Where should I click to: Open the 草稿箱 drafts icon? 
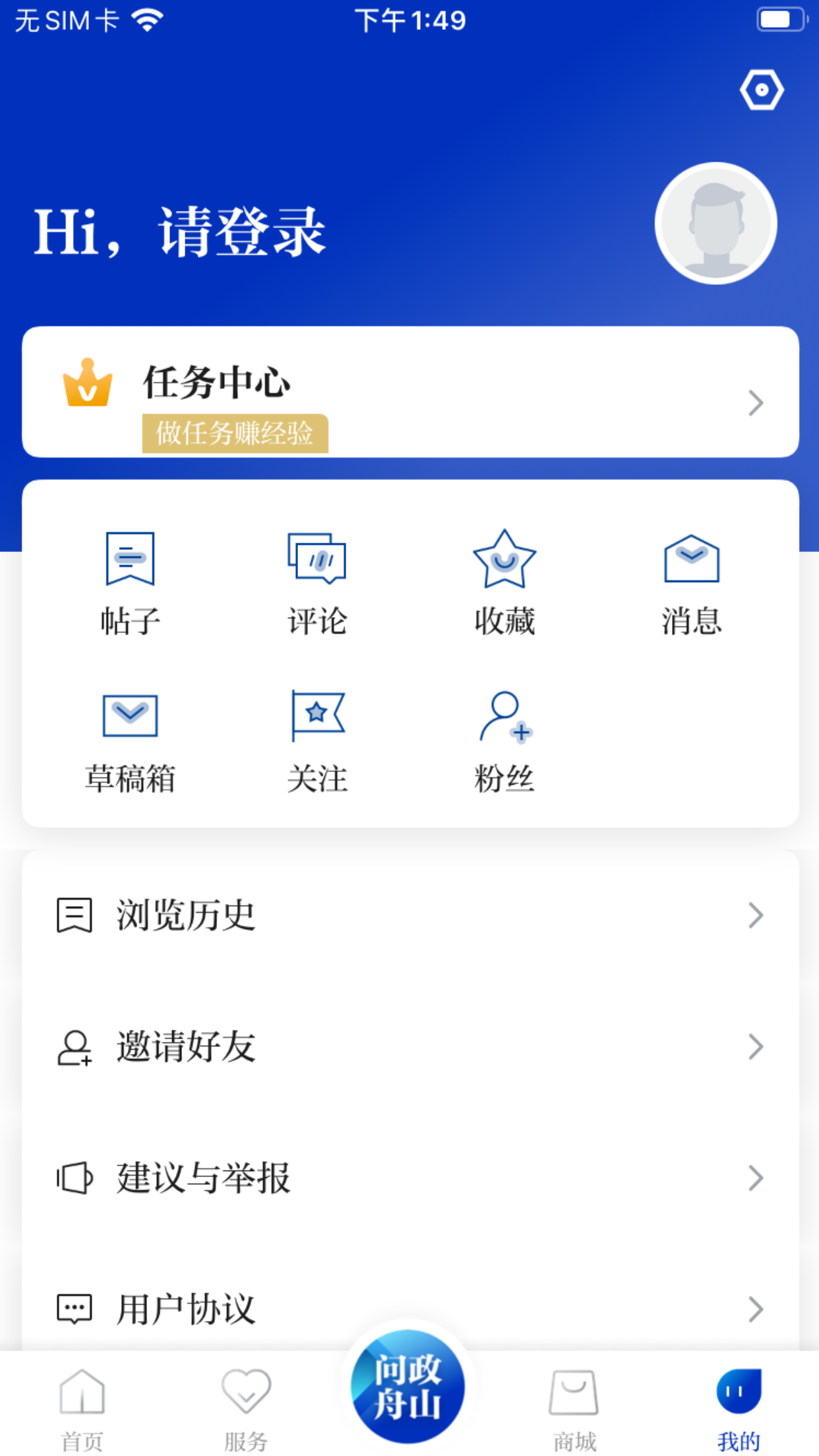130,739
